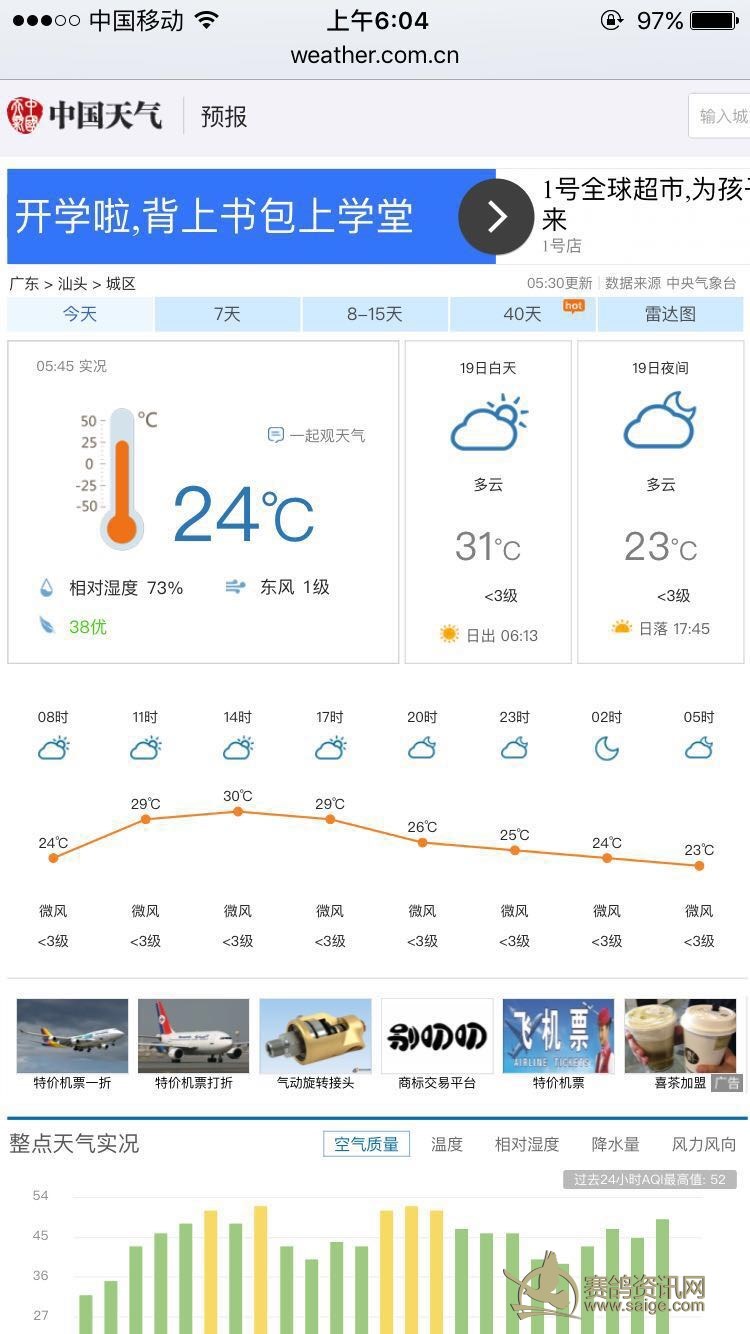This screenshot has width=750, height=1334.
Task: Tap the 广东 breadcrumb link
Action: point(24,284)
